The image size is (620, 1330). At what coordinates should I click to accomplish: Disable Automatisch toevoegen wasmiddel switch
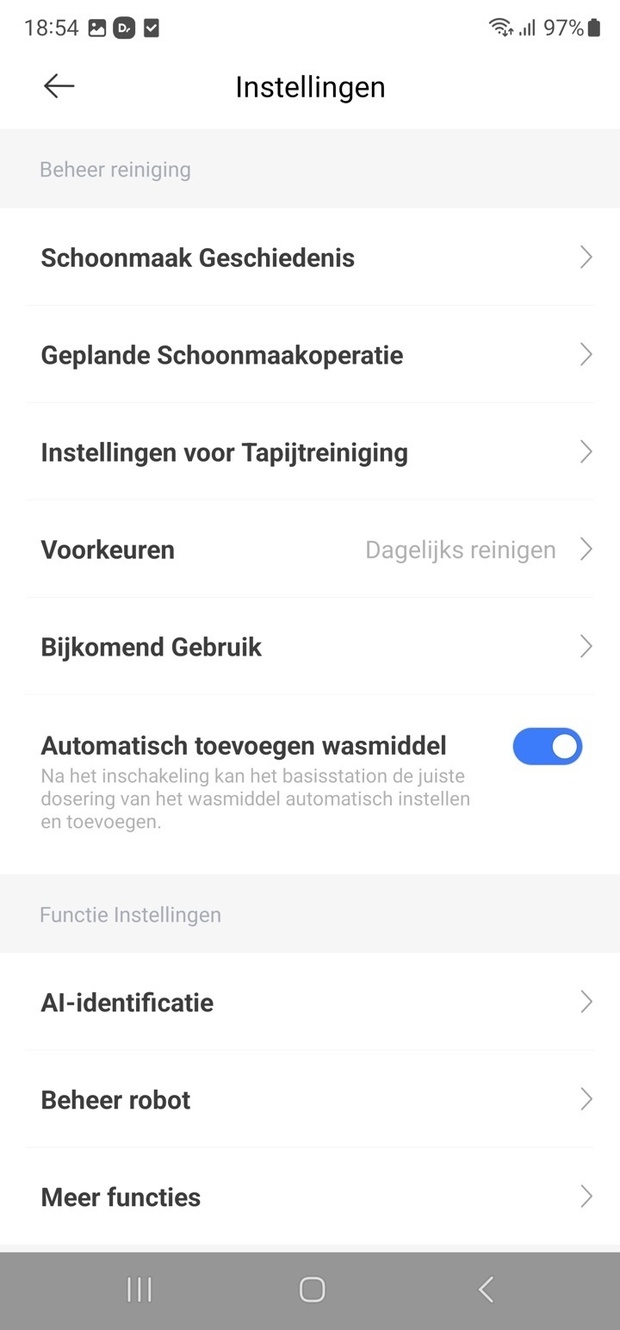[x=547, y=747]
